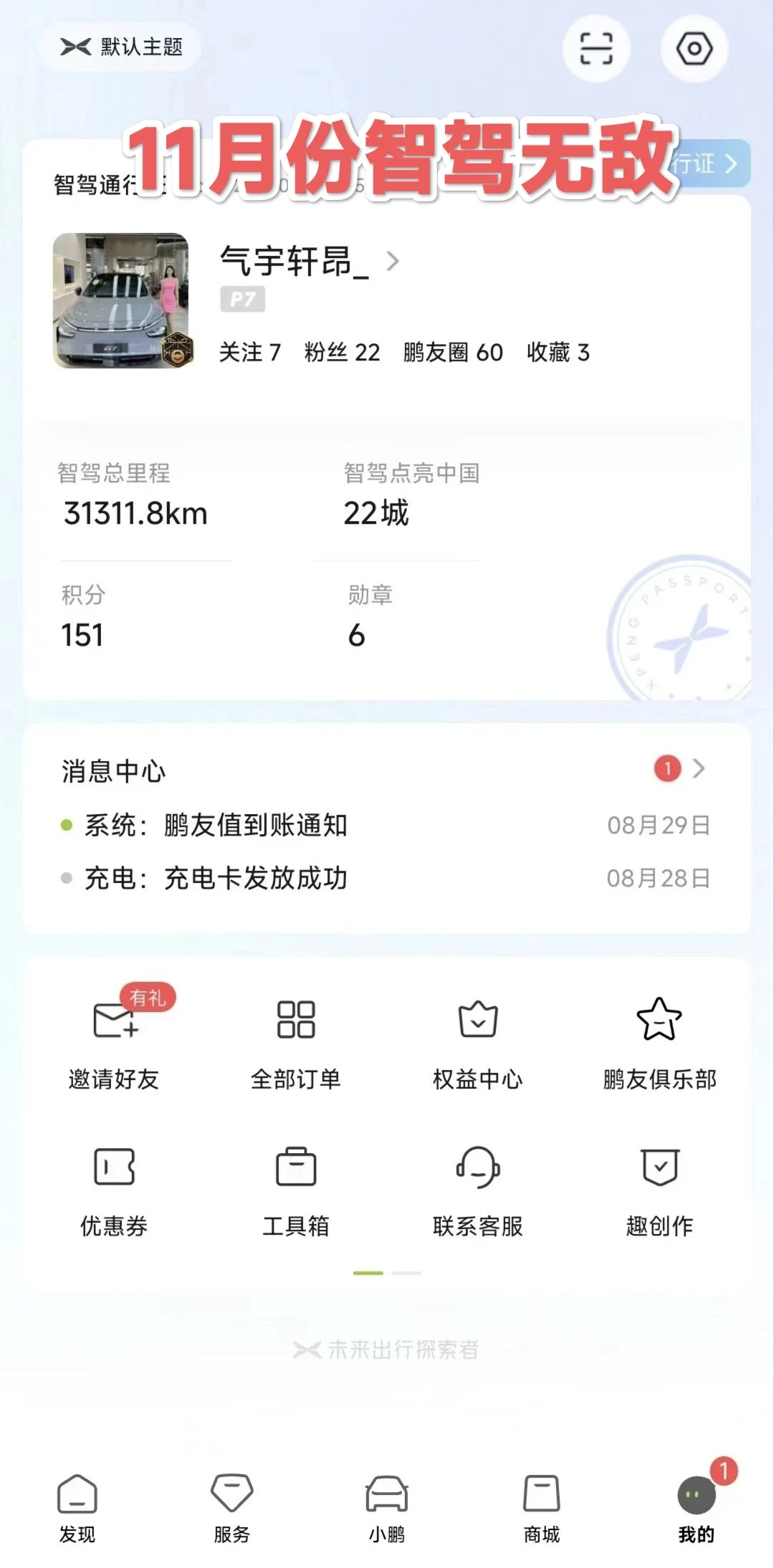The image size is (774, 1568).
Task: Switch to the 商城 store tab
Action: [542, 1506]
